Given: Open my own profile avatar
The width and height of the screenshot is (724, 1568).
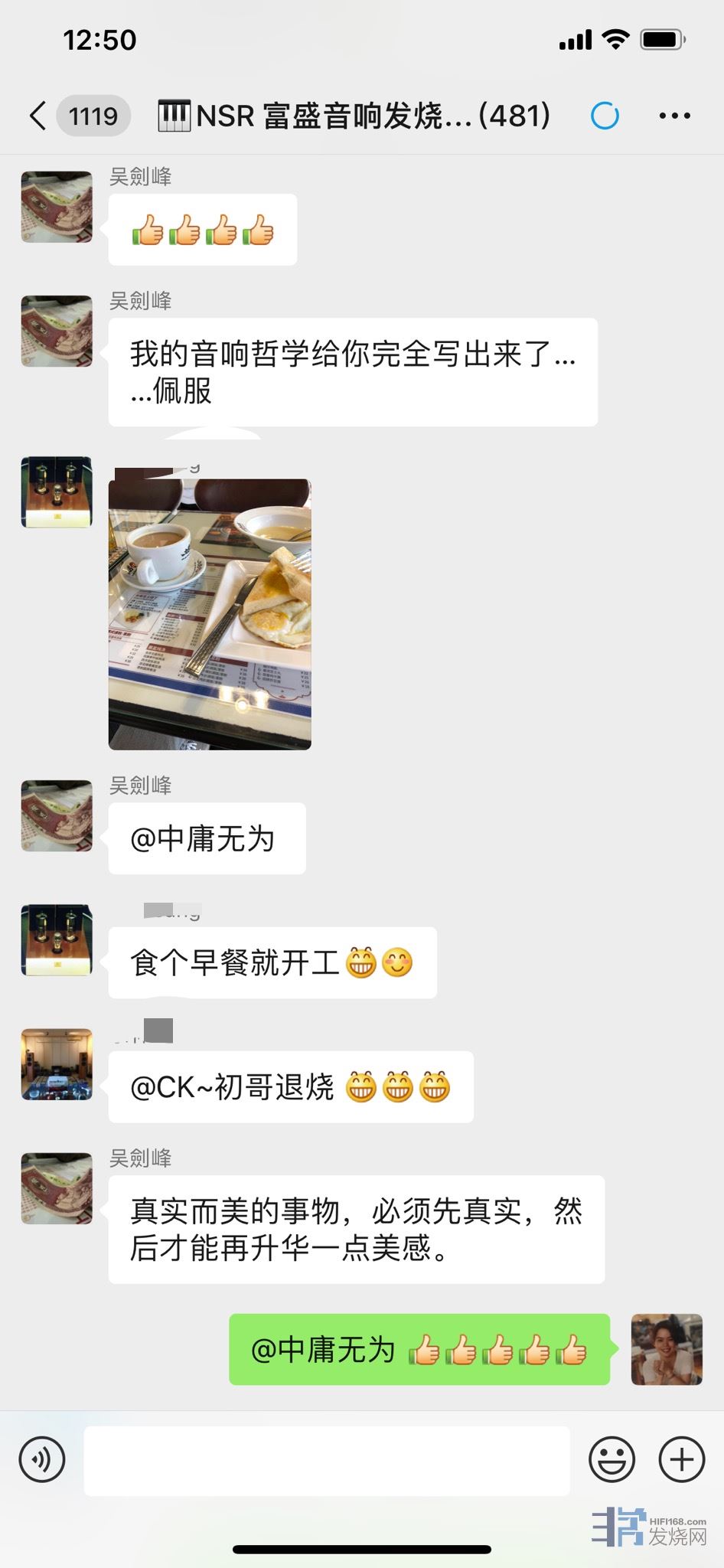Looking at the screenshot, I should [666, 1350].
